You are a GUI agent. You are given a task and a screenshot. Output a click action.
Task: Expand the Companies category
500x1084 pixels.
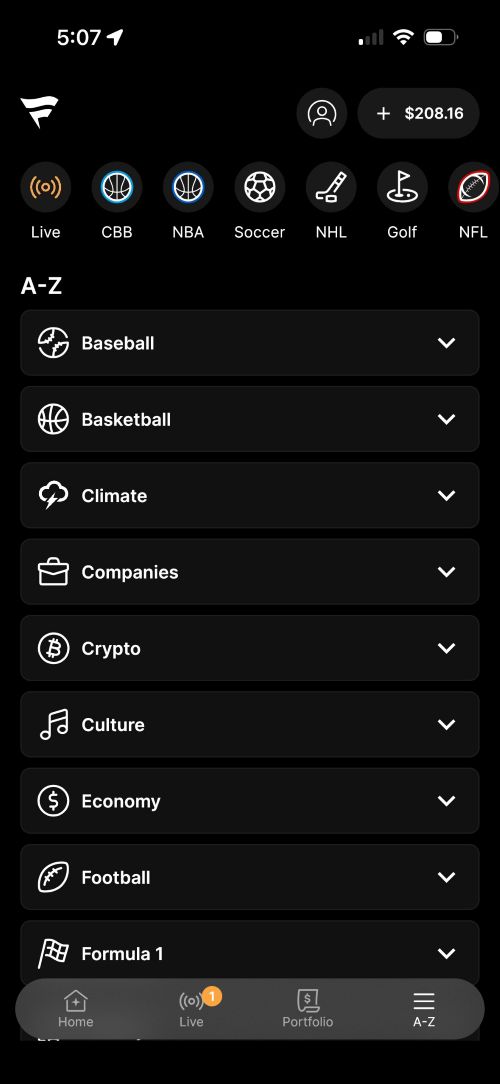tap(250, 572)
